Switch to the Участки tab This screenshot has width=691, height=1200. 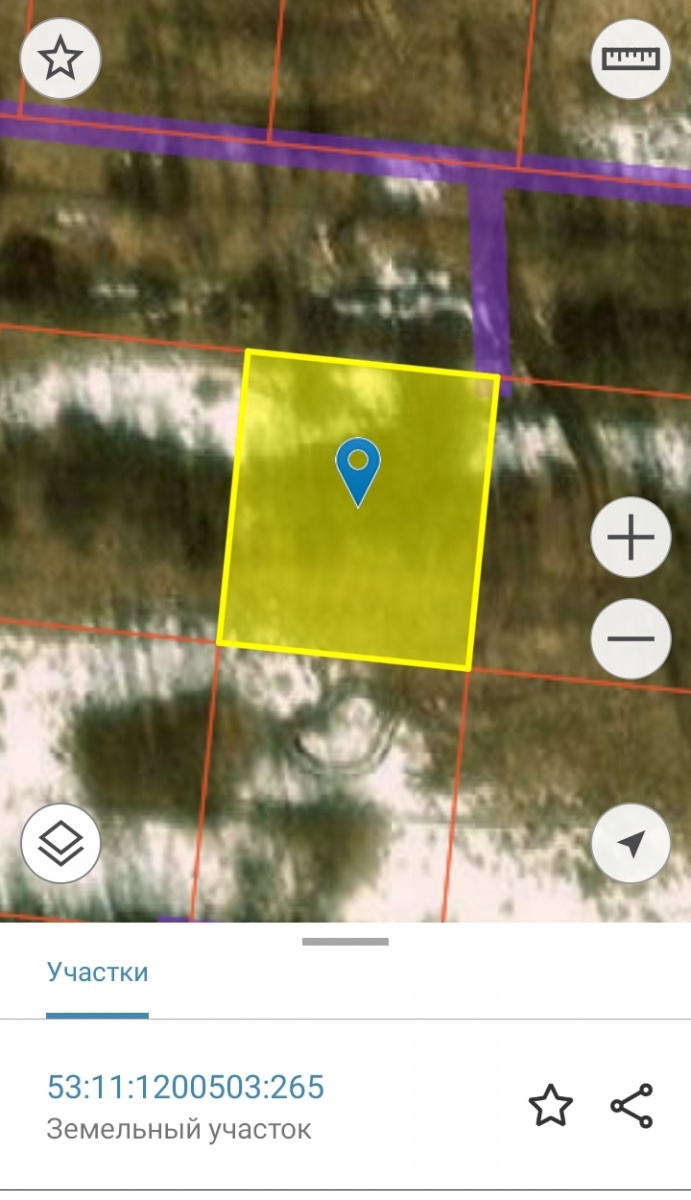pyautogui.click(x=98, y=972)
